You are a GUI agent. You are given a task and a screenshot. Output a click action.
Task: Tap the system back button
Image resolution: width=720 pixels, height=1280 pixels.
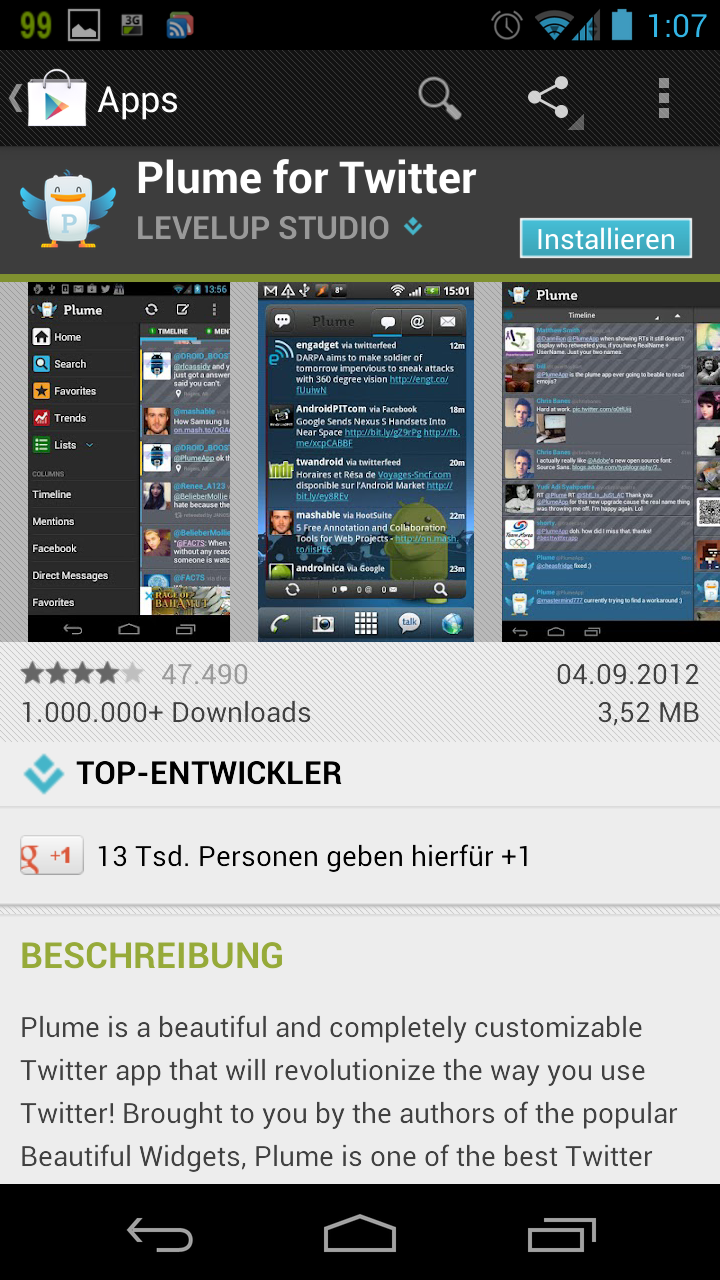point(160,1234)
